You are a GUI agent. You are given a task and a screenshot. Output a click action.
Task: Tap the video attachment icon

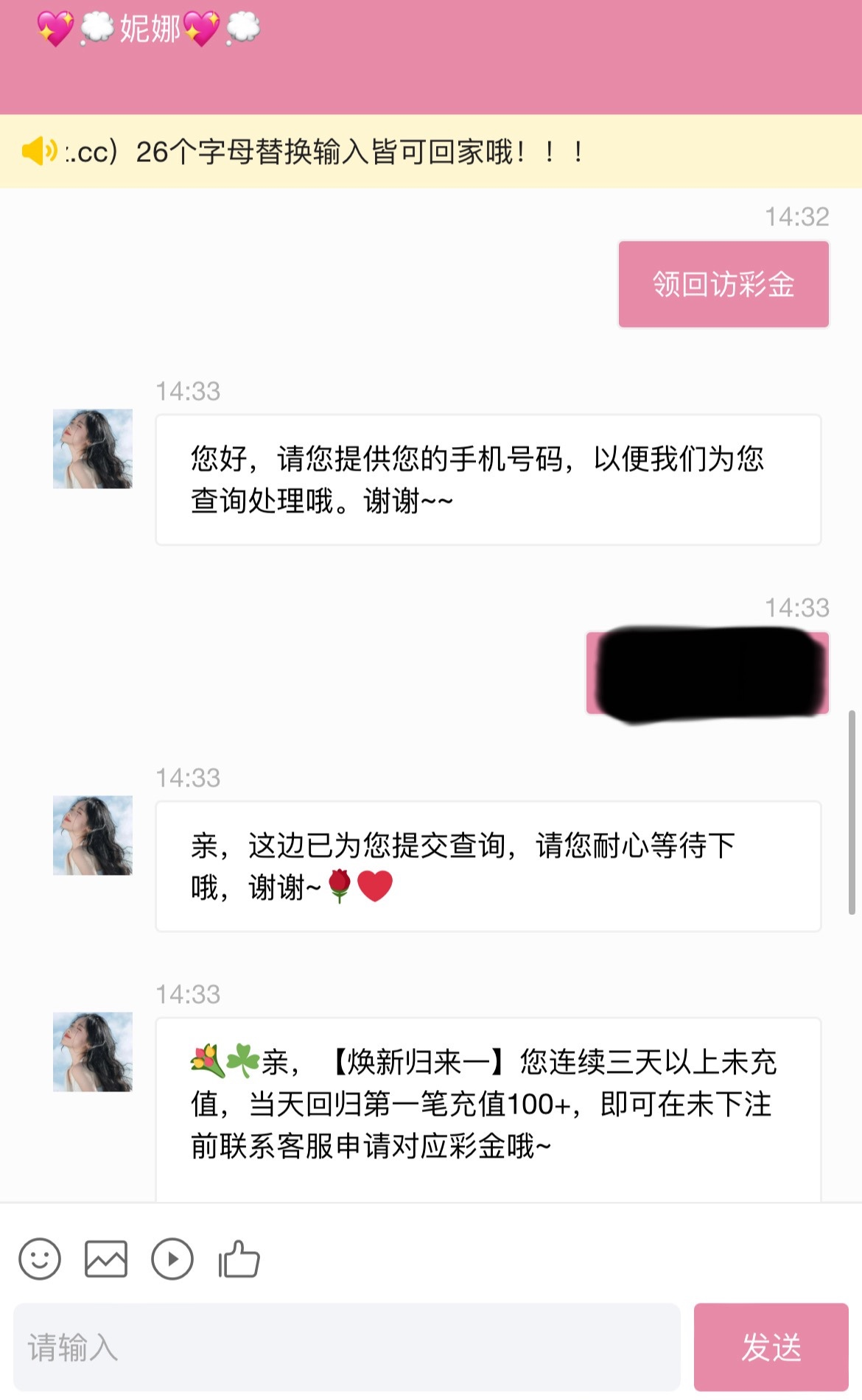pos(172,1259)
